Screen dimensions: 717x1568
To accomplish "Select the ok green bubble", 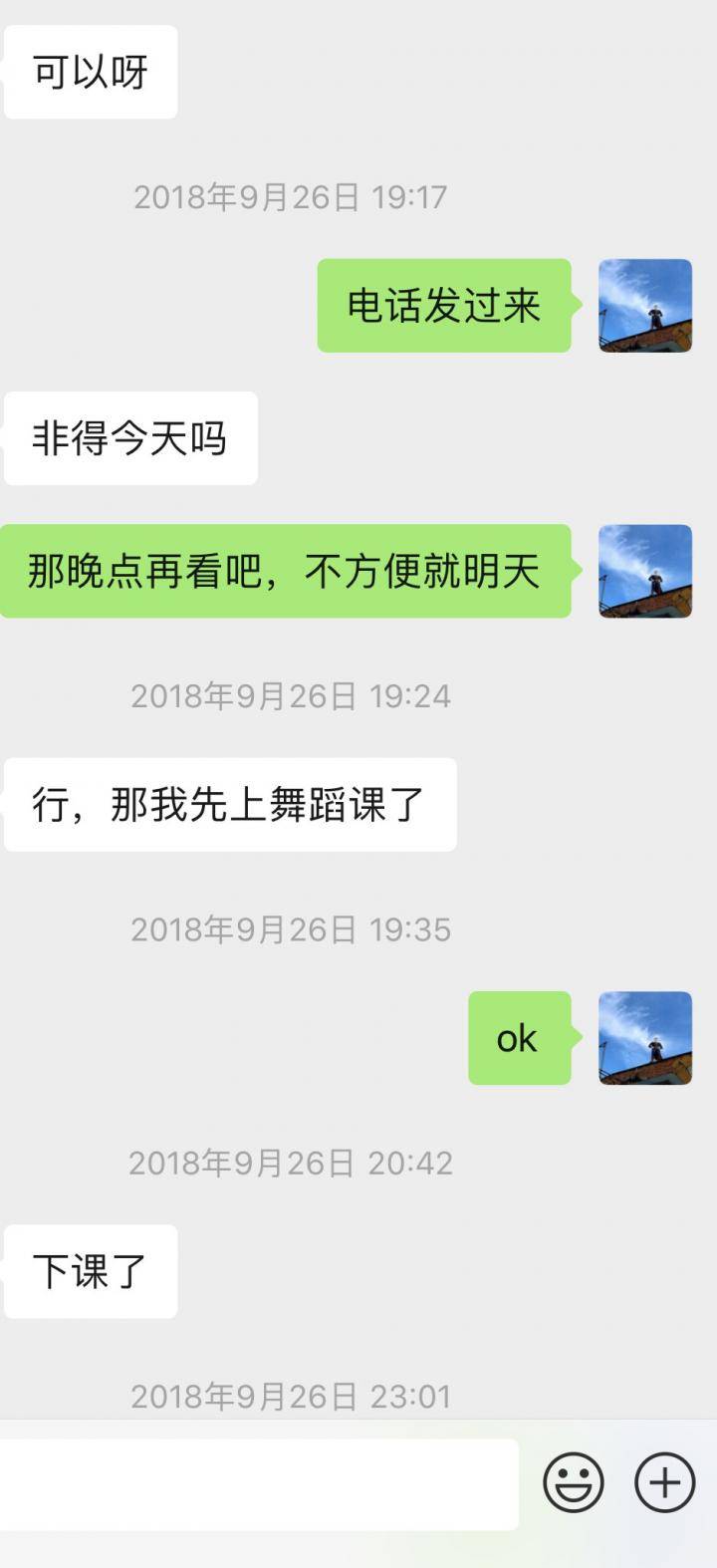I will [519, 1037].
